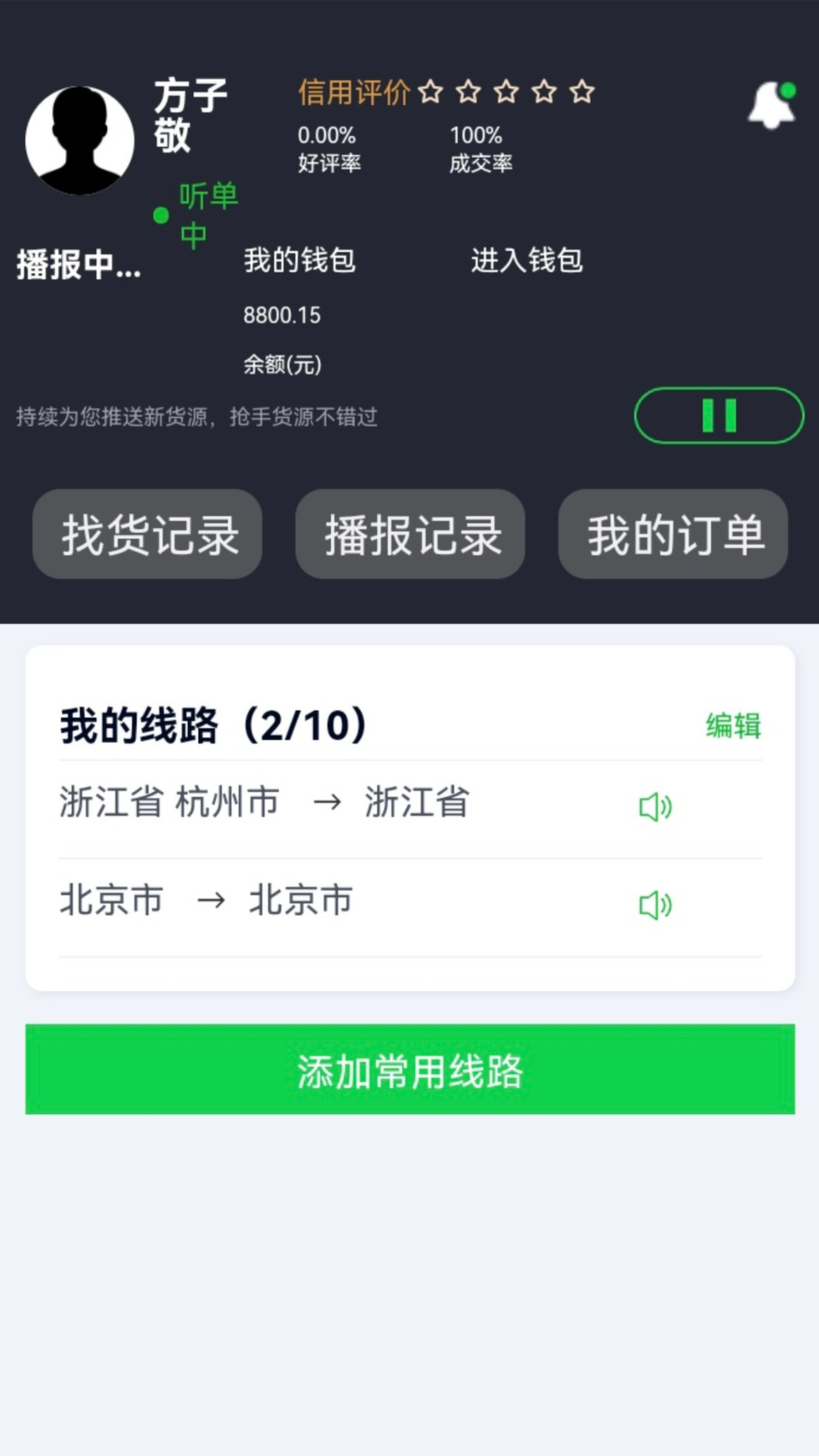The height and width of the screenshot is (1456, 819).
Task: Play broadcast for 浙江省 杭州市 route
Action: pyautogui.click(x=657, y=807)
